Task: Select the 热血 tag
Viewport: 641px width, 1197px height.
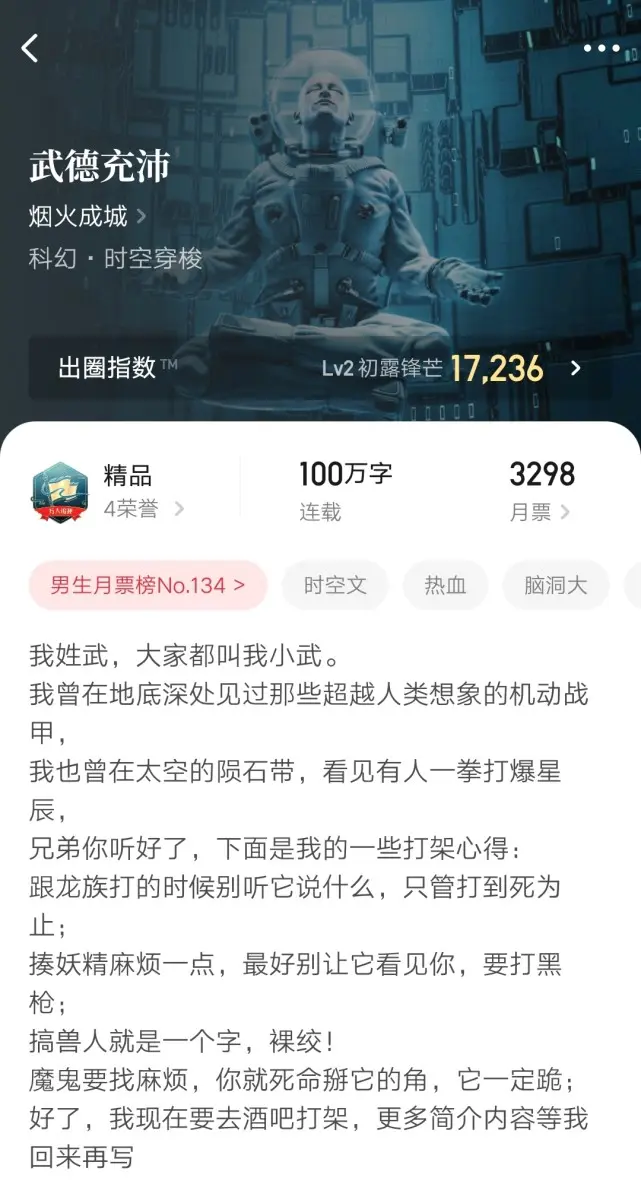Action: pyautogui.click(x=445, y=586)
